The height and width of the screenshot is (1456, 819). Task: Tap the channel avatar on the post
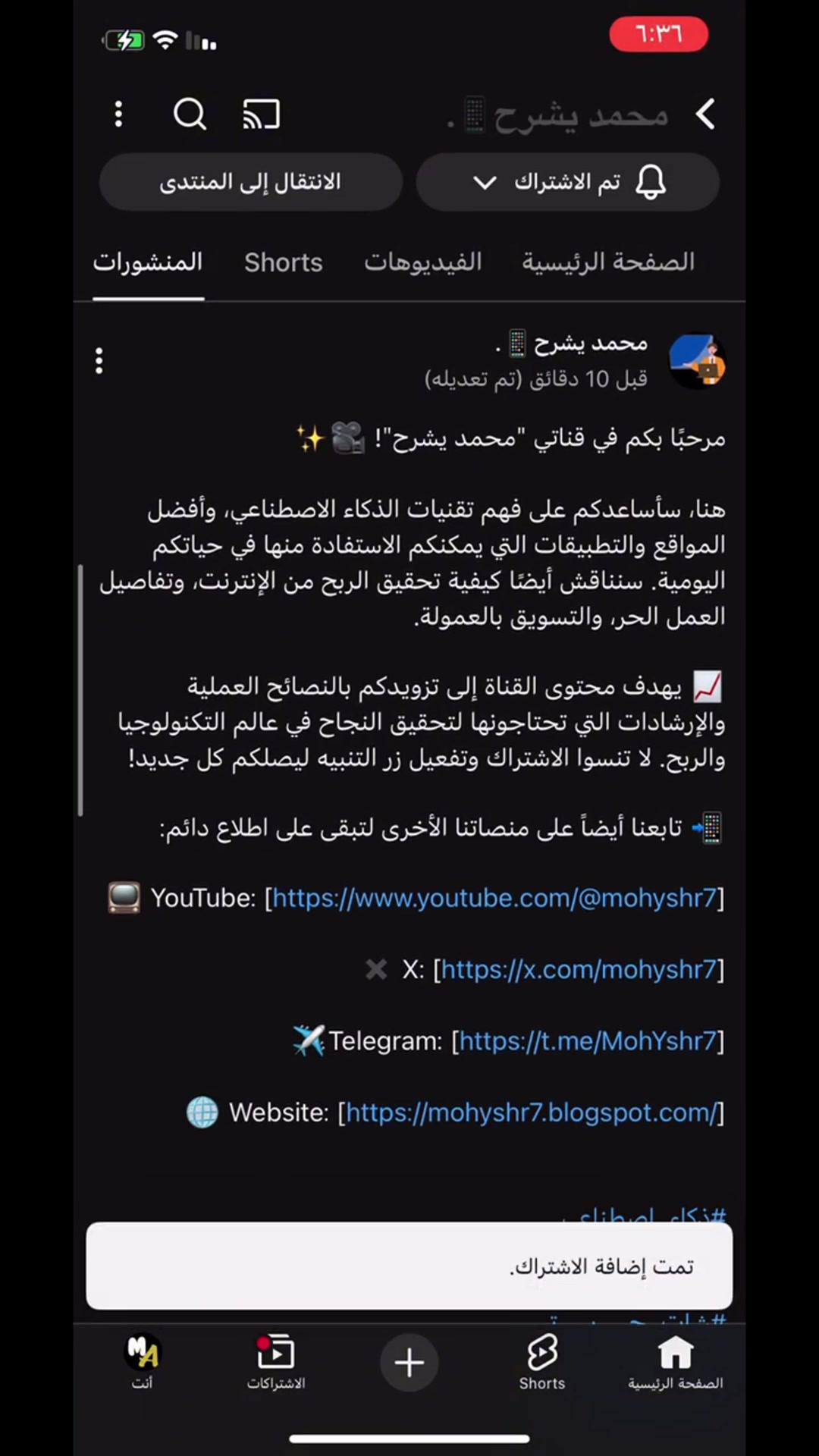click(x=697, y=360)
